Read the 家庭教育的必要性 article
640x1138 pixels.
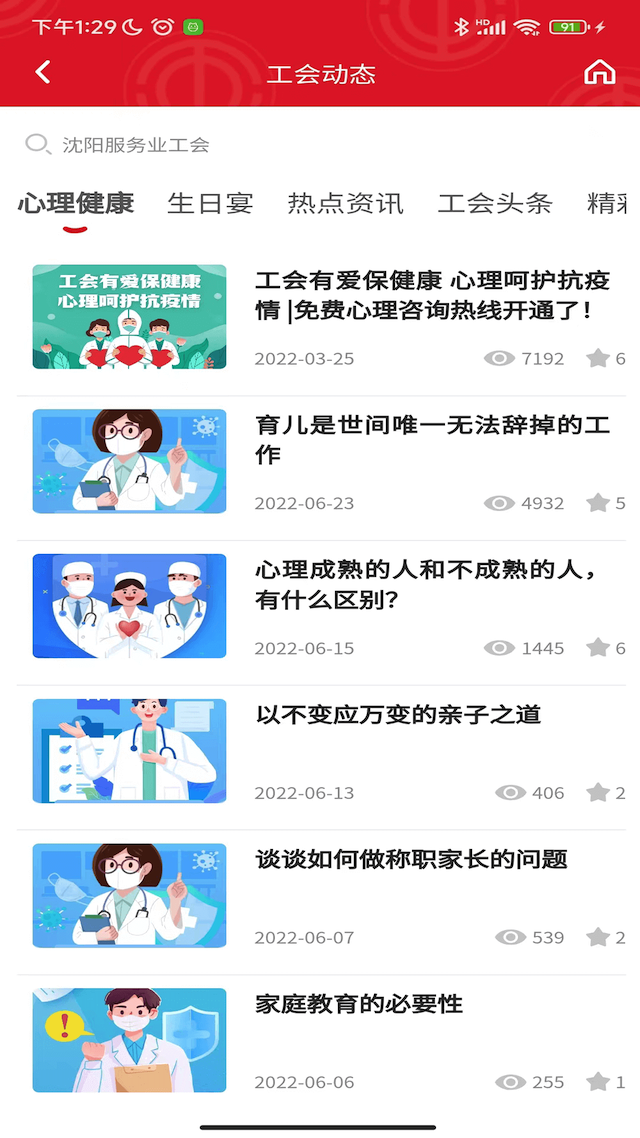(359, 1004)
